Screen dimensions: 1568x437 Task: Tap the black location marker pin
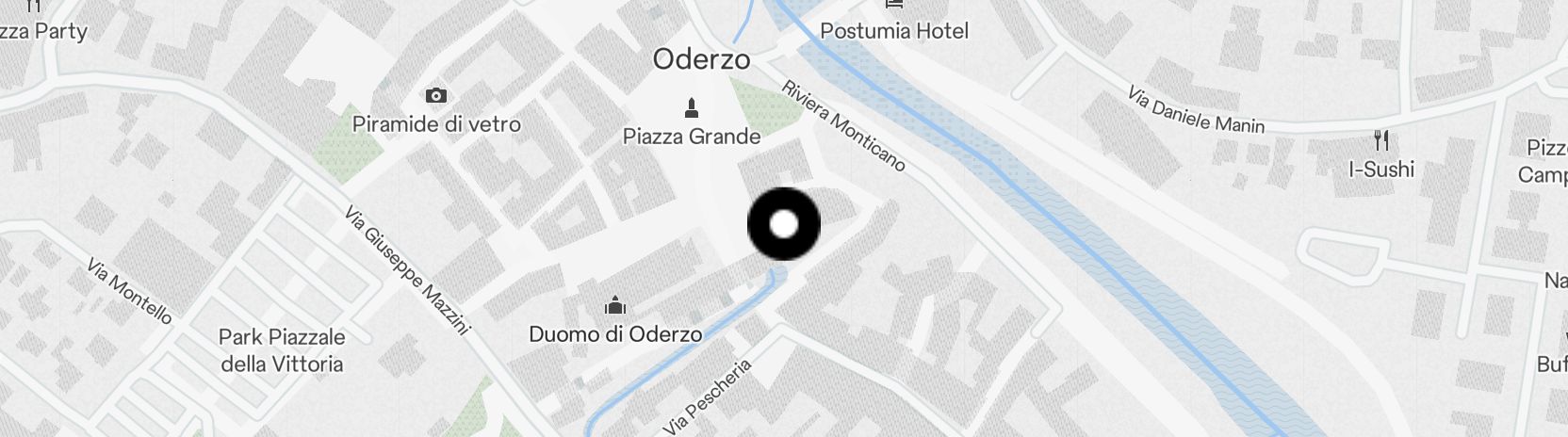[x=783, y=224]
